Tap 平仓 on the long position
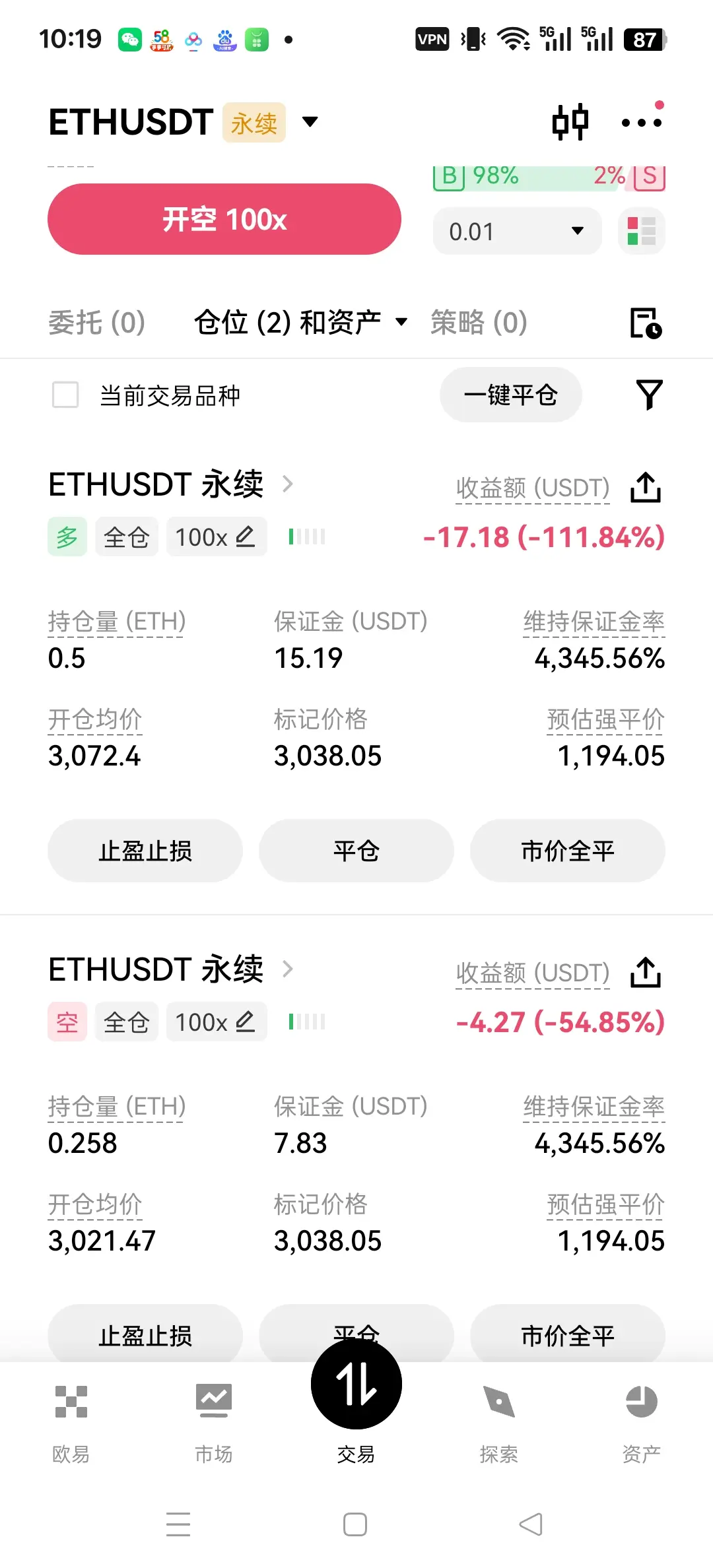Image resolution: width=713 pixels, height=1568 pixels. [356, 851]
